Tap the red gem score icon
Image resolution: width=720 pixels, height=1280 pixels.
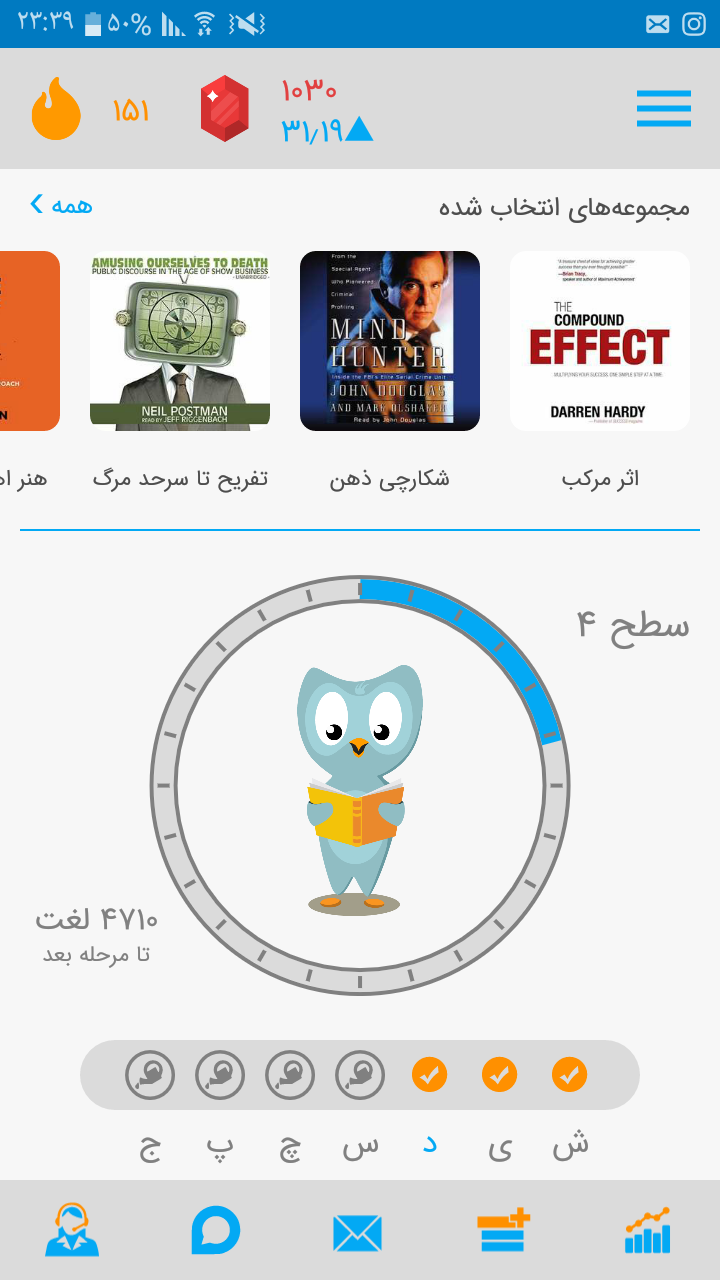225,108
